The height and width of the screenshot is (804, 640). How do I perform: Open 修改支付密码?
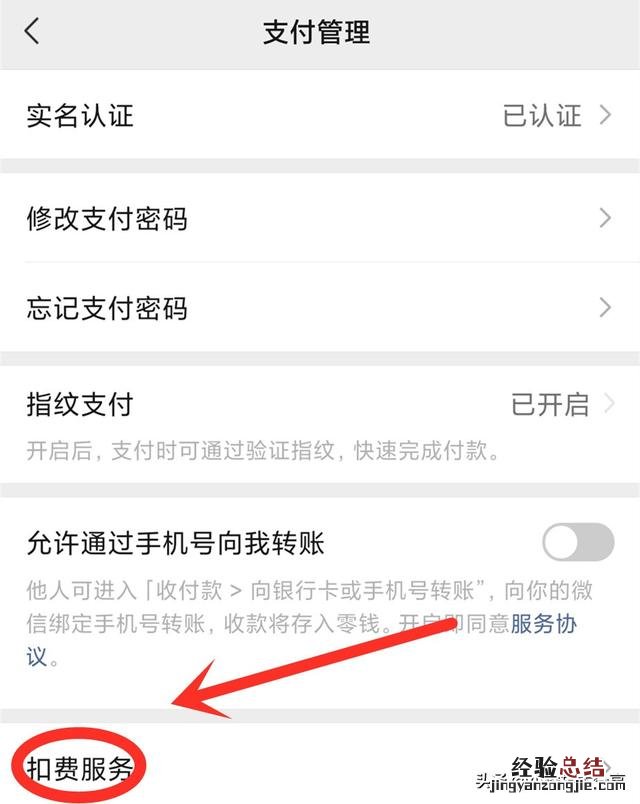(x=320, y=218)
